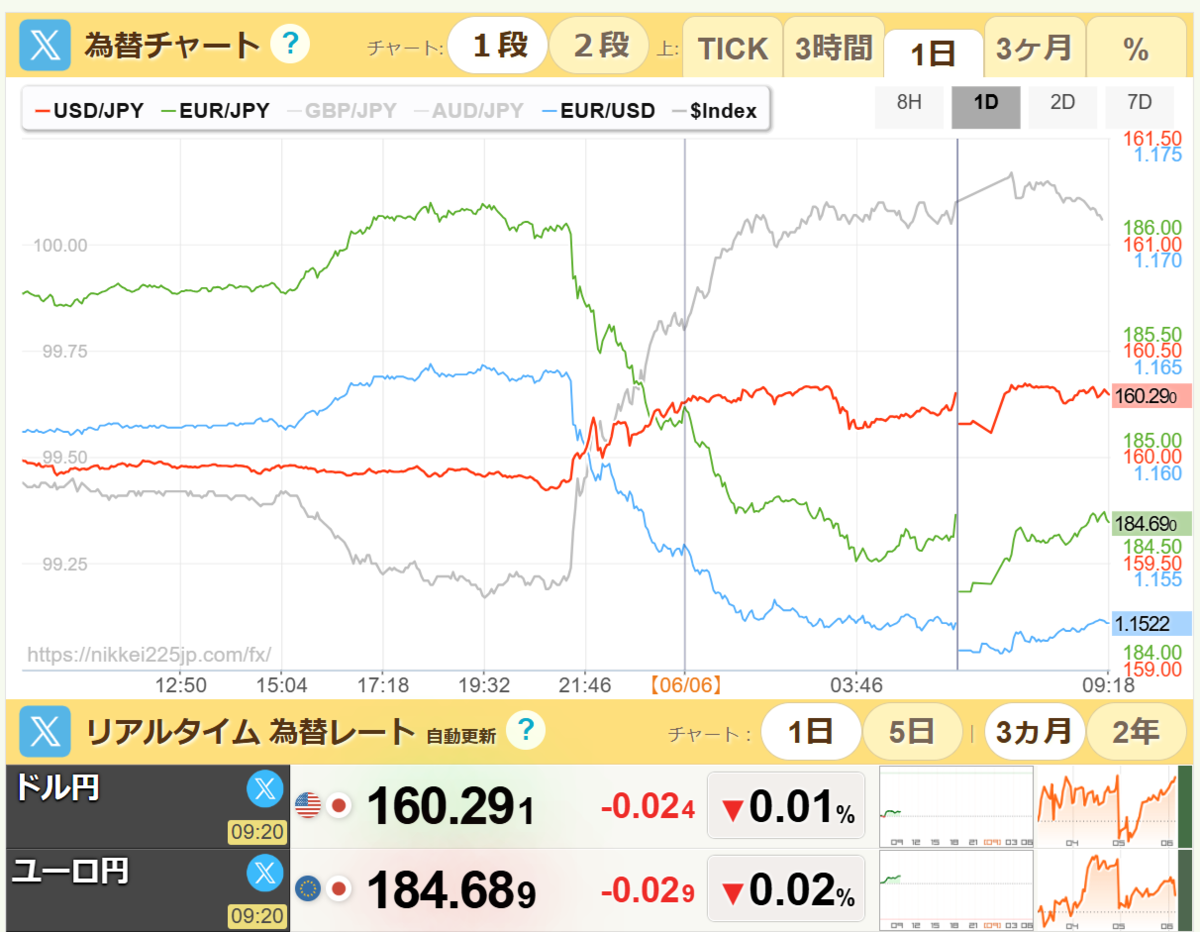Viewport: 1200px width, 932px height.
Task: Select the 1段 chart layout
Action: (498, 45)
